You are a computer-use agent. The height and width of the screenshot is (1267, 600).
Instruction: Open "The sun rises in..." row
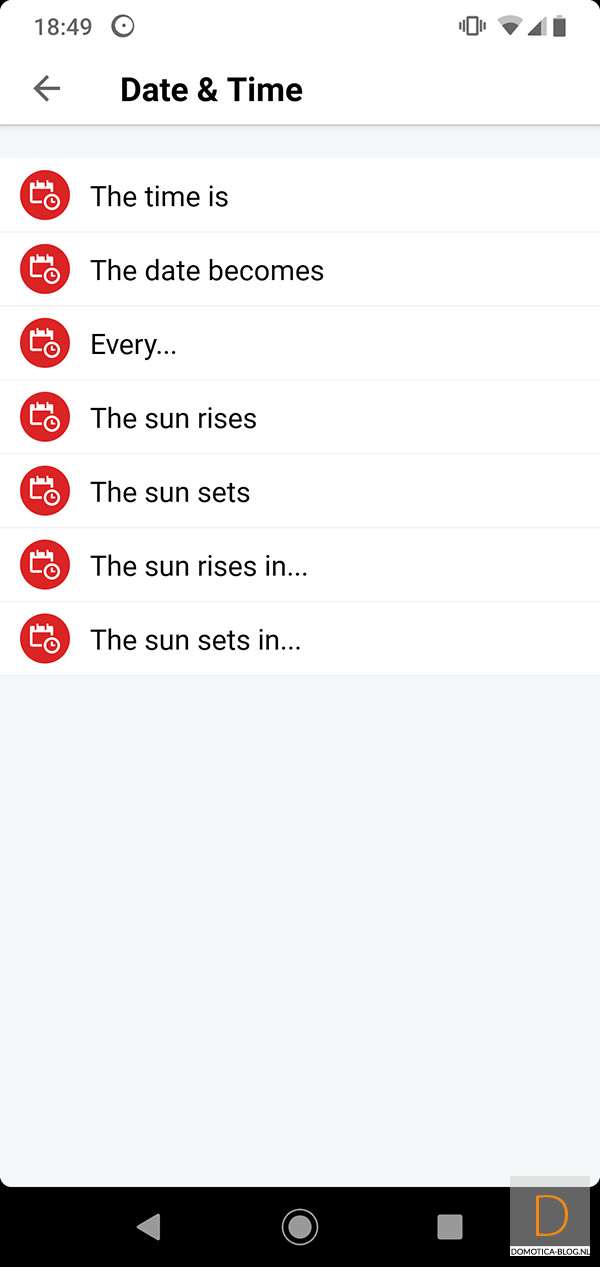pyautogui.click(x=198, y=566)
